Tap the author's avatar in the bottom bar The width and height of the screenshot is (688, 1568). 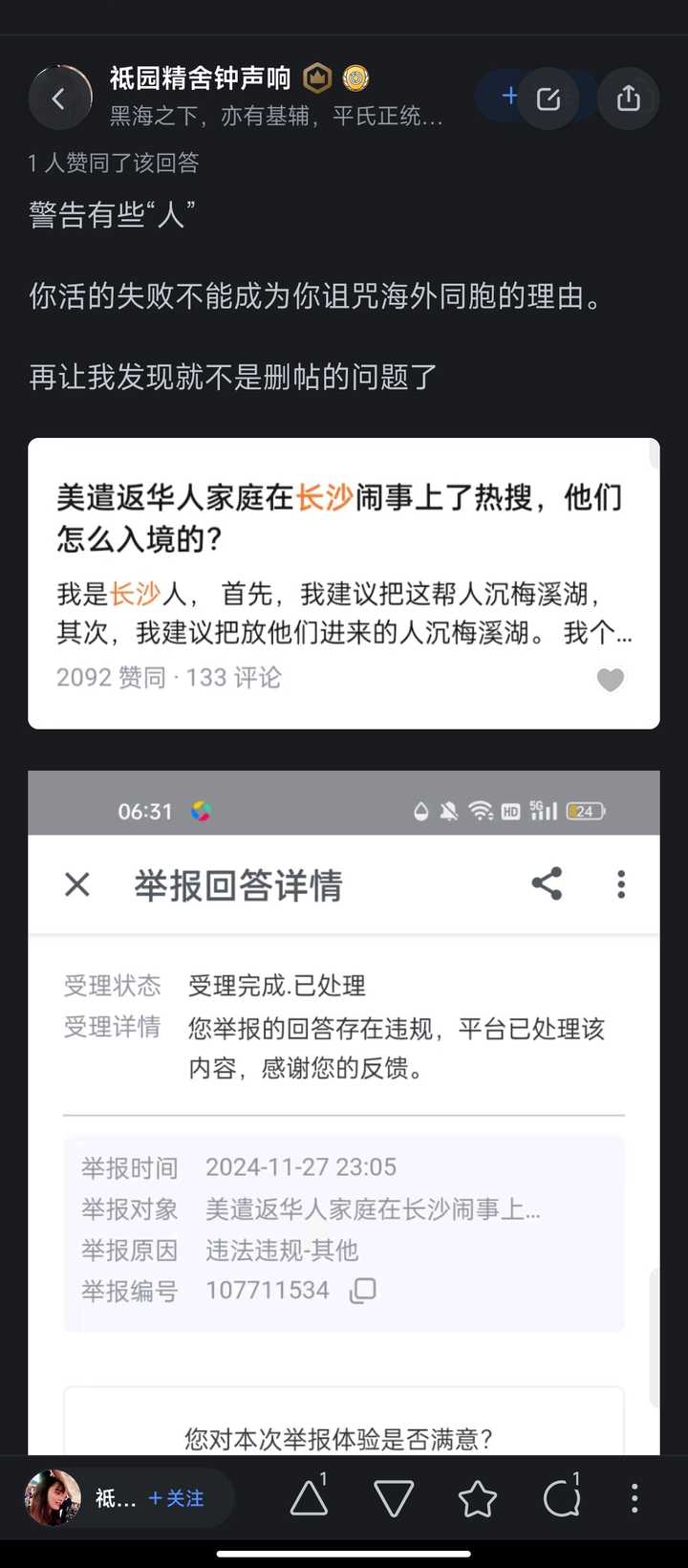[x=53, y=1498]
